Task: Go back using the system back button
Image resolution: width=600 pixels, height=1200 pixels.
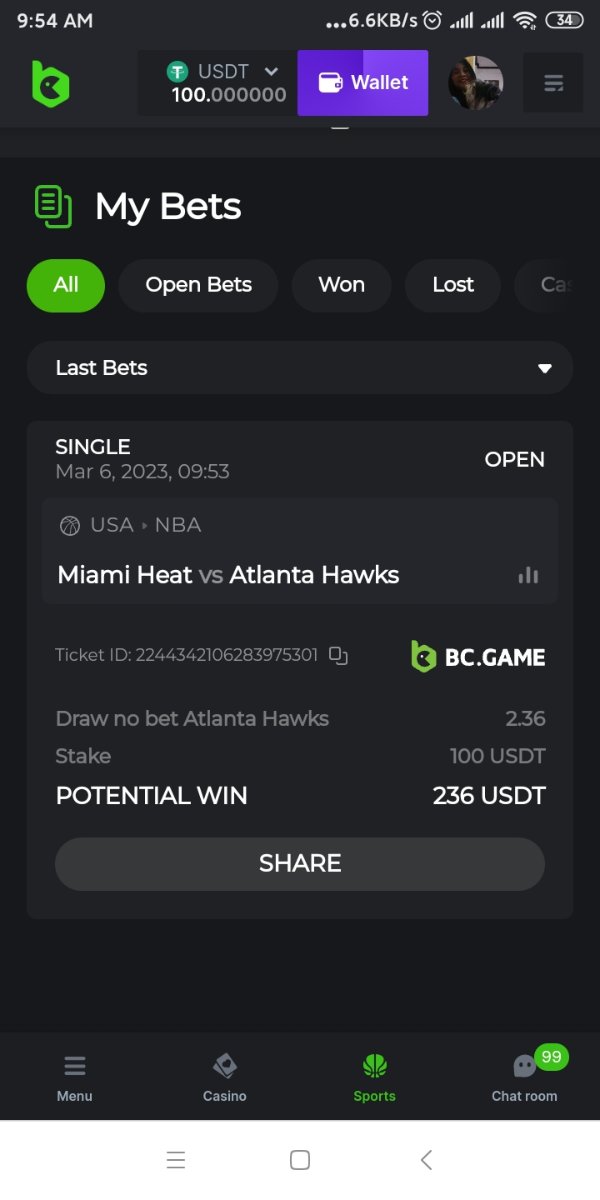Action: [x=426, y=1160]
